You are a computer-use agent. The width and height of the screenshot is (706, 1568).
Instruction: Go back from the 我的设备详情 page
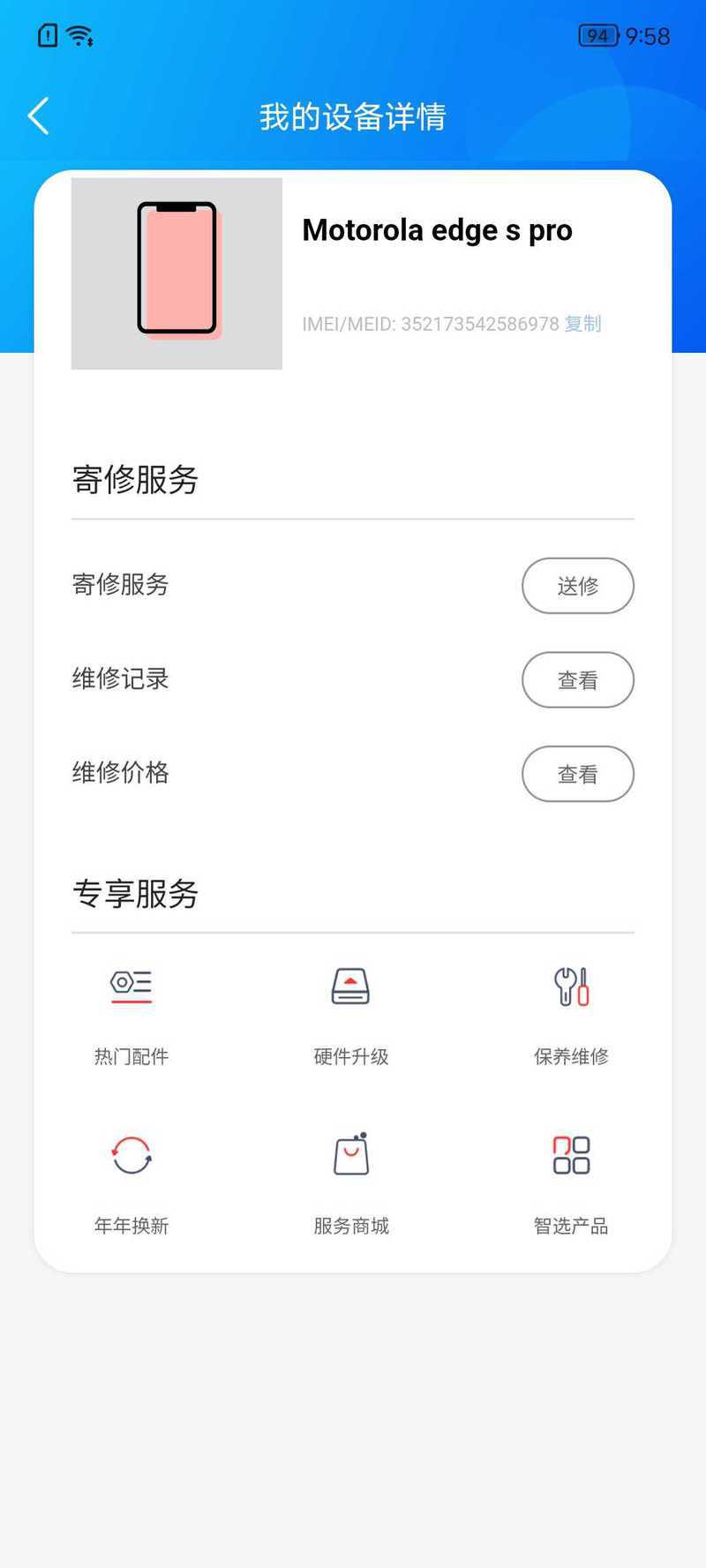point(38,116)
